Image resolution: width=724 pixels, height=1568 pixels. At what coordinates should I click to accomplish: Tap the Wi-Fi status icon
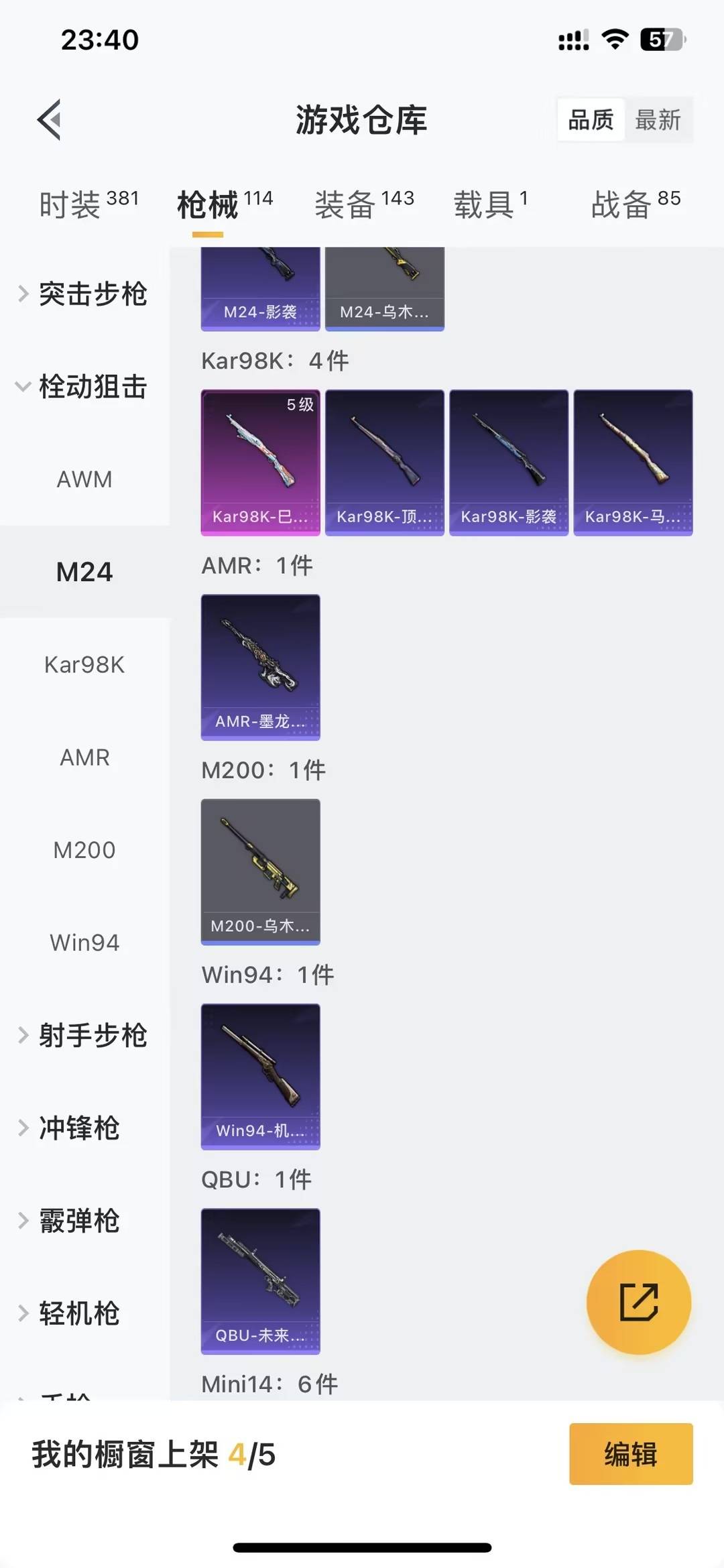pyautogui.click(x=616, y=40)
